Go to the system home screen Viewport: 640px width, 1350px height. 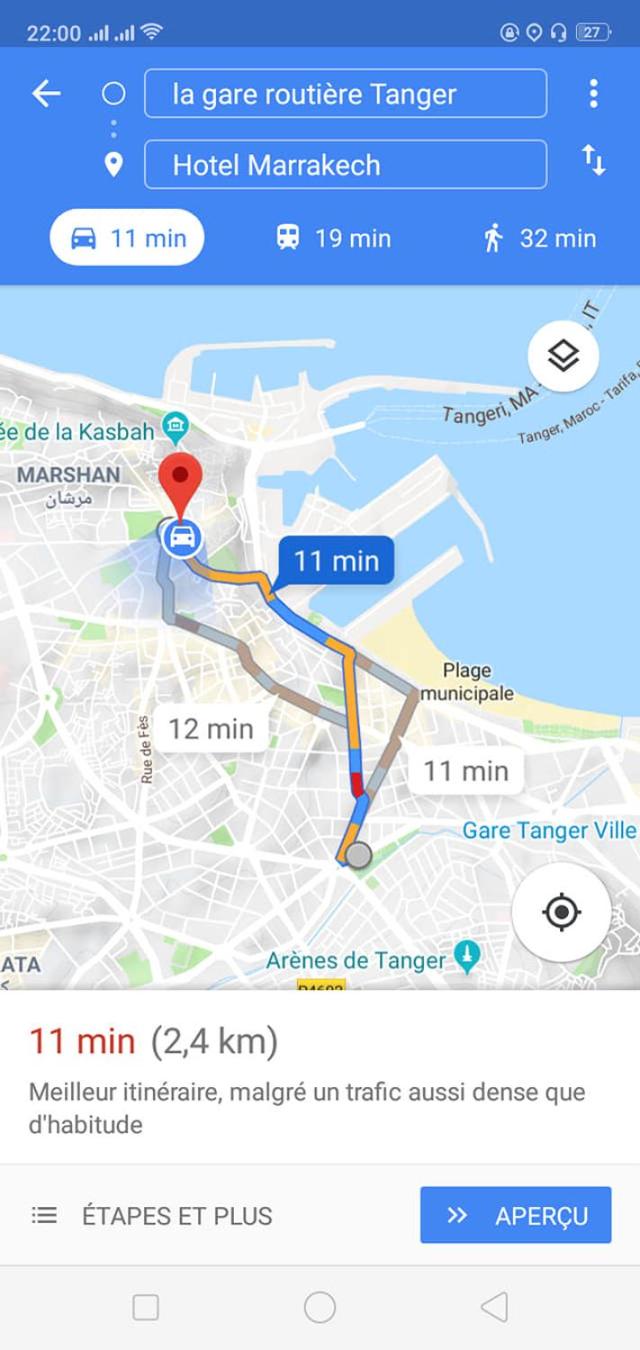320,1307
